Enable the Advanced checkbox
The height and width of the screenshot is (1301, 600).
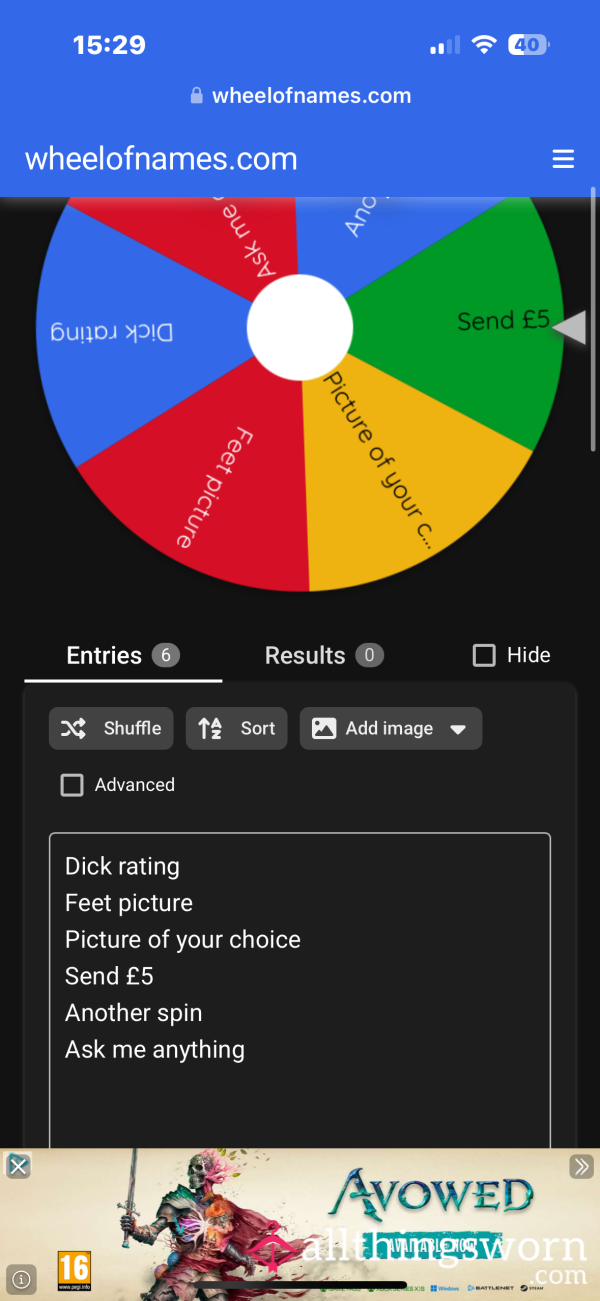[72, 785]
